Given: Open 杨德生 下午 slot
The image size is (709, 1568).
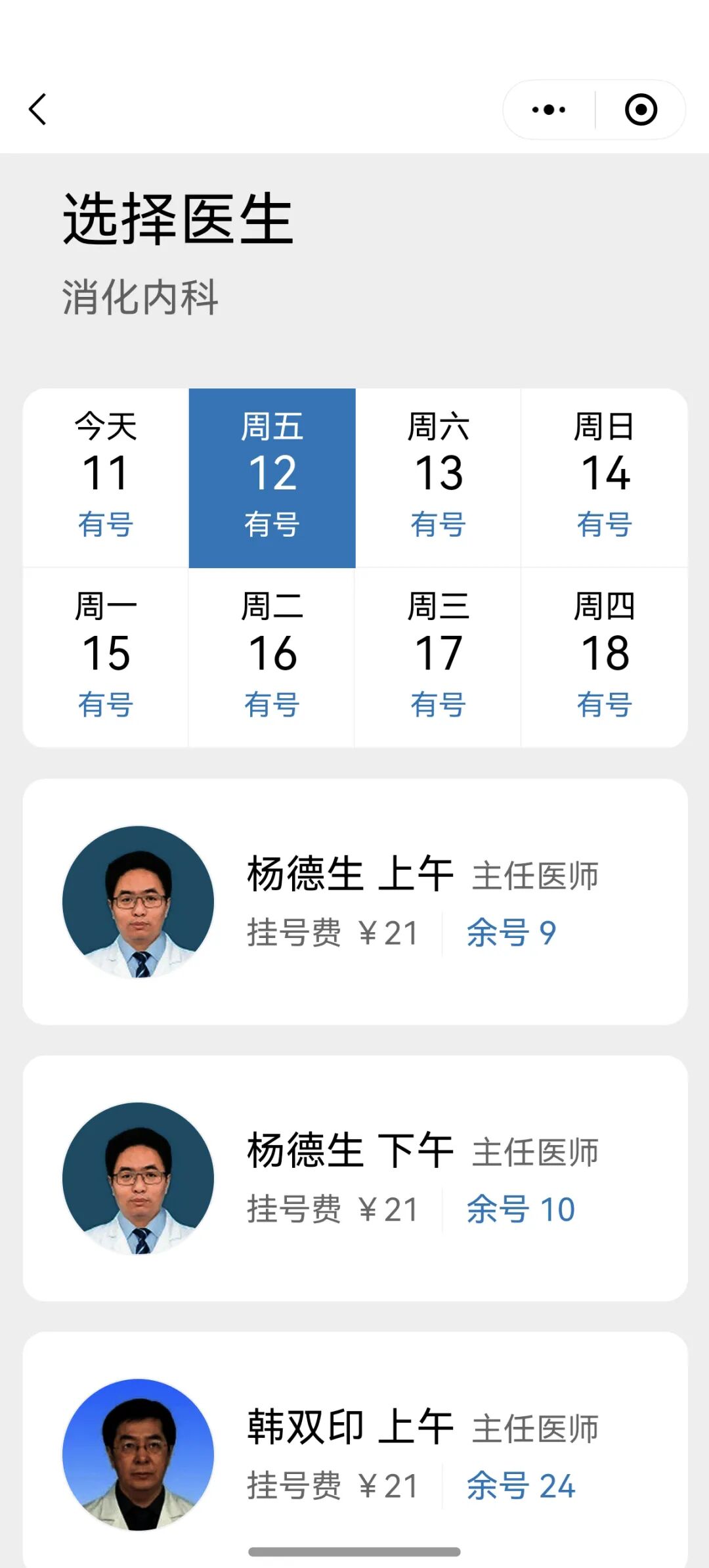Looking at the screenshot, I should tap(355, 1178).
